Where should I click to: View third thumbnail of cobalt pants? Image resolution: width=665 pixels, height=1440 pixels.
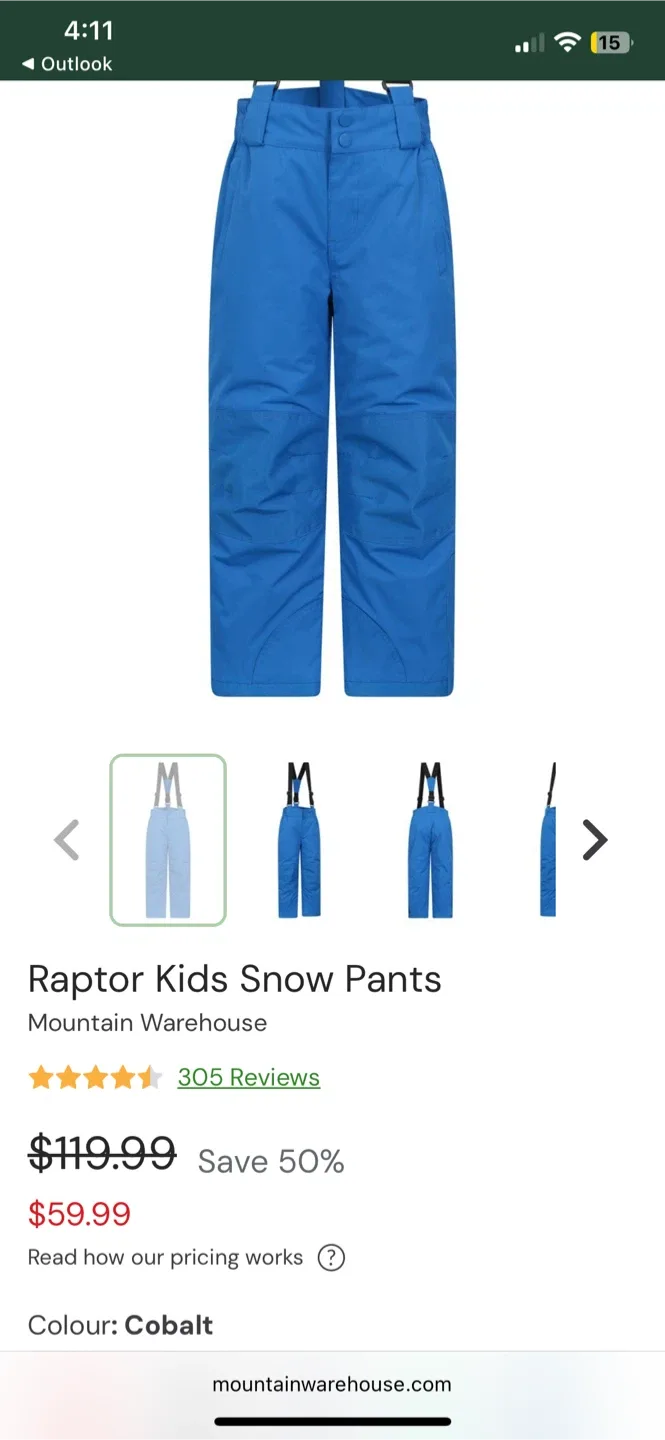click(430, 840)
